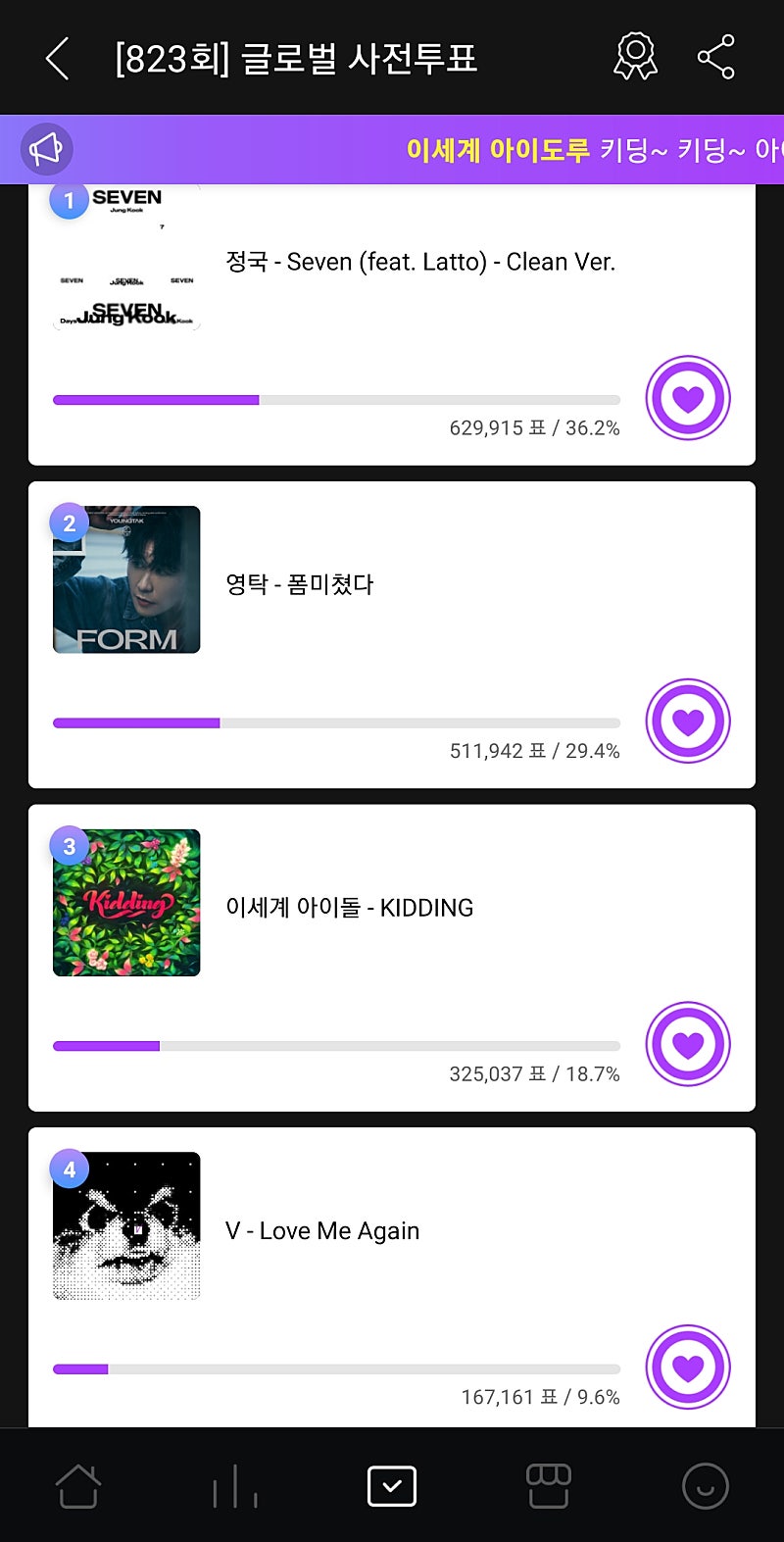Vote heart for V - Love Me Again

point(688,1368)
